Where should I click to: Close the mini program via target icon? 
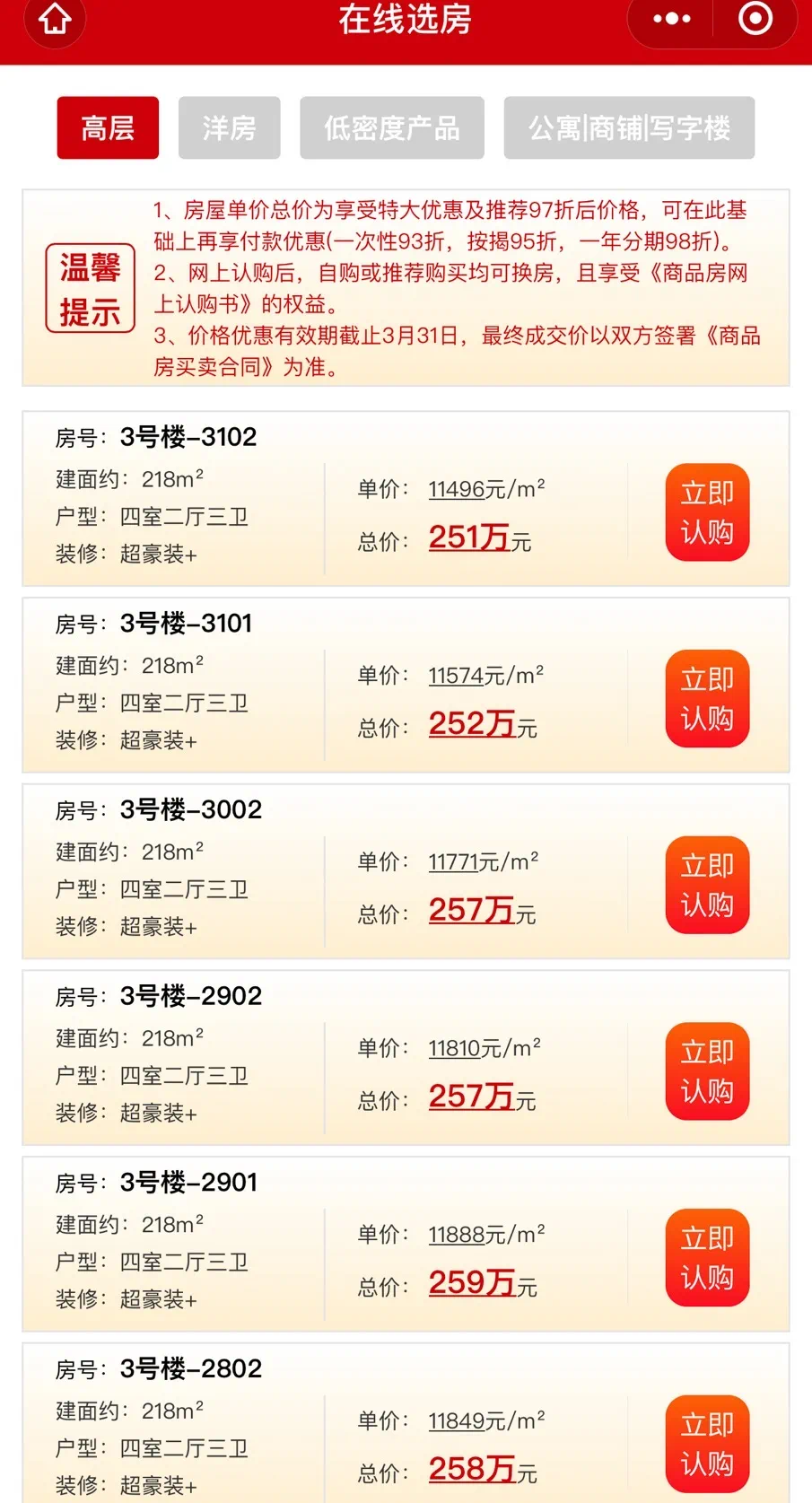755,19
